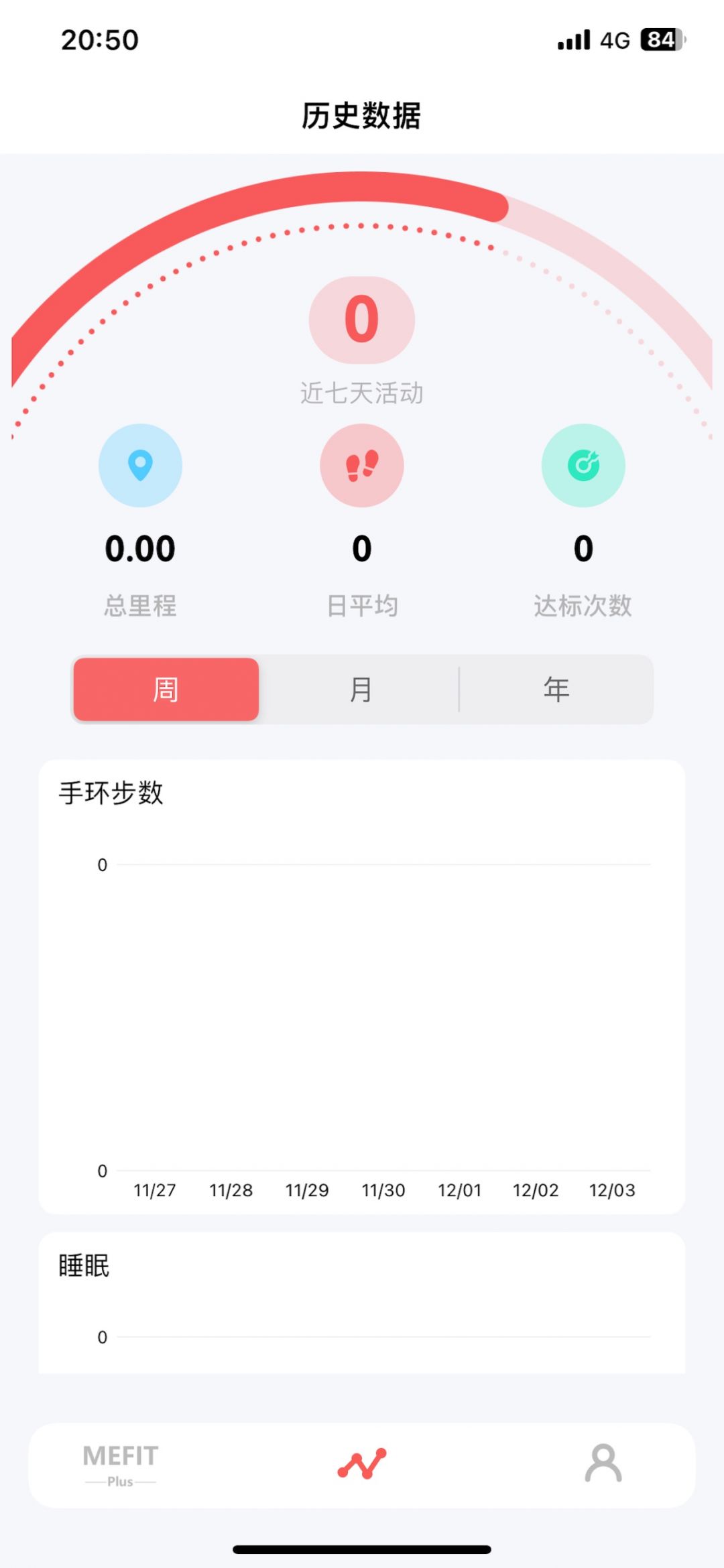Screen dimensions: 724x1568
Task: Switch to the 年 (year) view
Action: (556, 689)
